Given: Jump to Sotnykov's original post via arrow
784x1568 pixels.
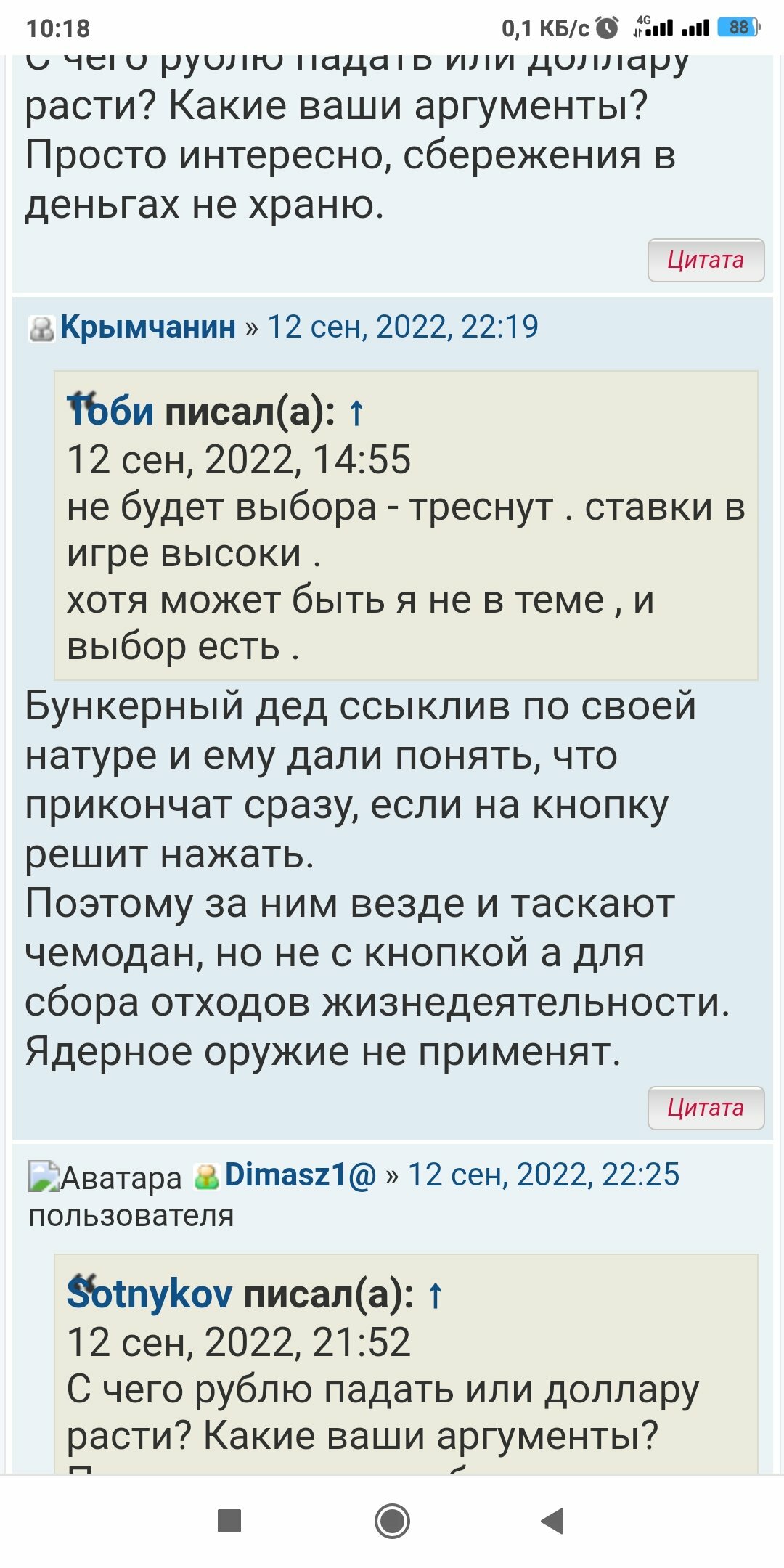Looking at the screenshot, I should click(x=435, y=1295).
